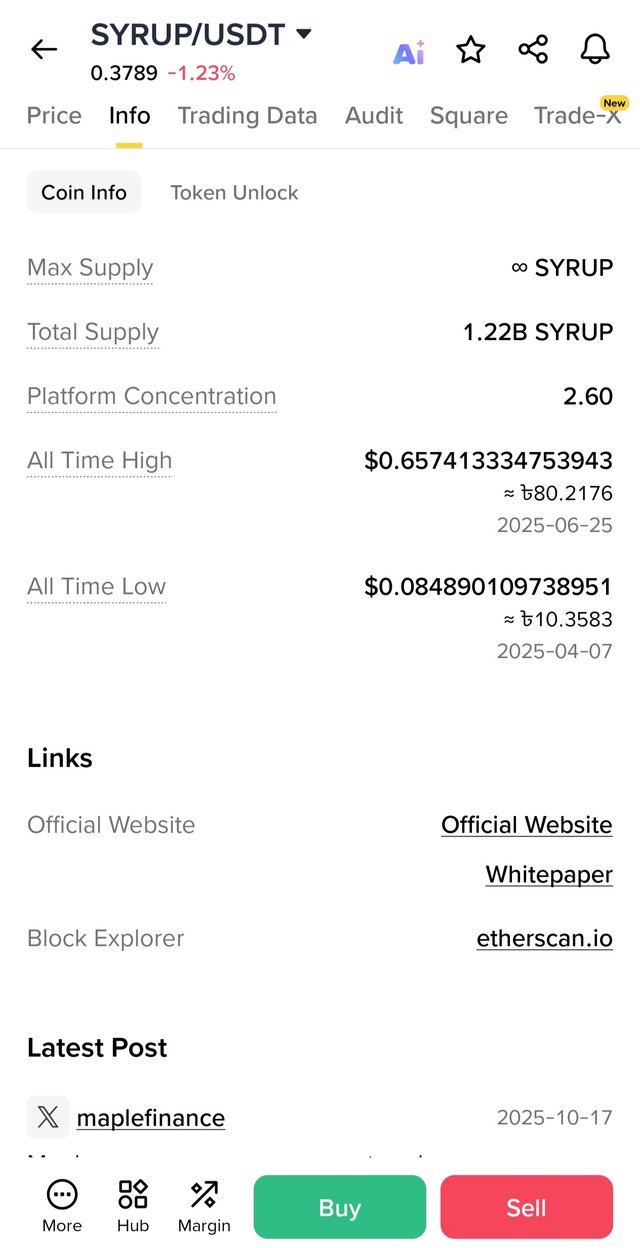640x1248 pixels.
Task: Open the Square tab
Action: [x=468, y=116]
